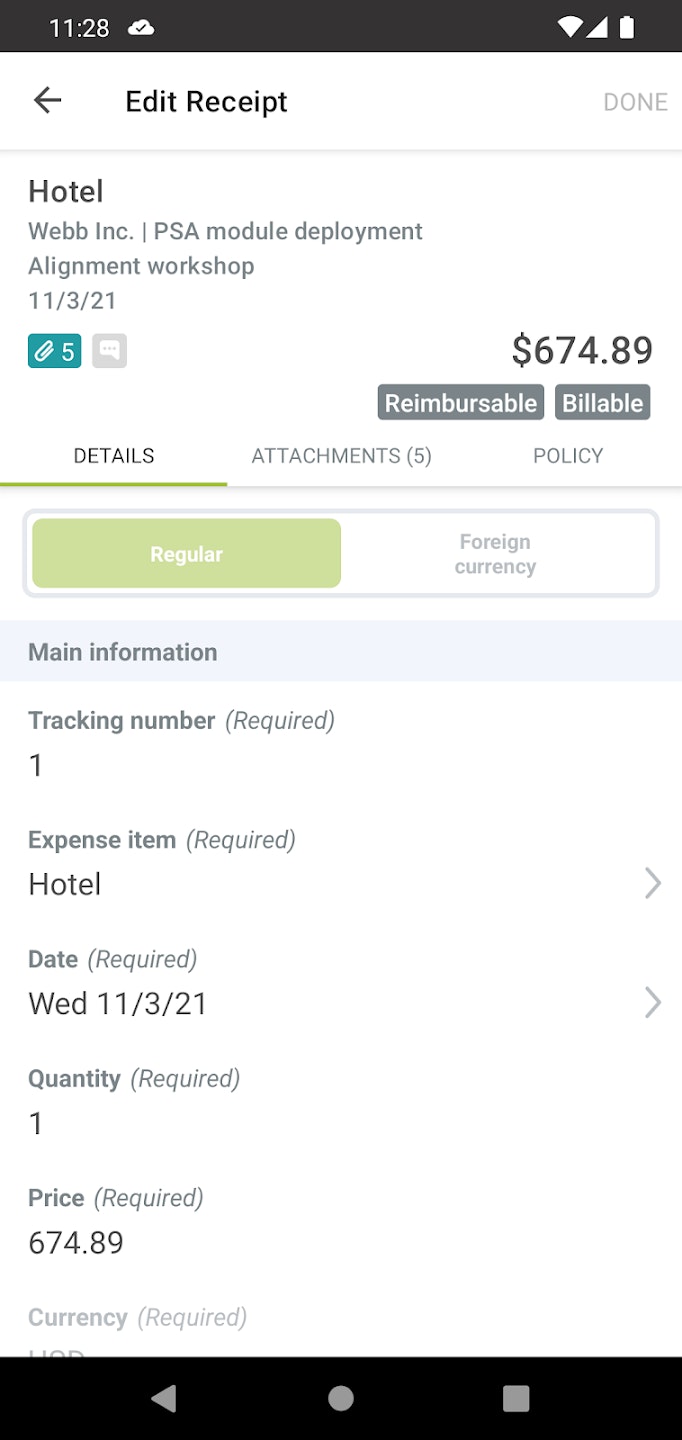Screen dimensions: 682x1440
Task: Go to the Android home screen
Action: tap(341, 1398)
